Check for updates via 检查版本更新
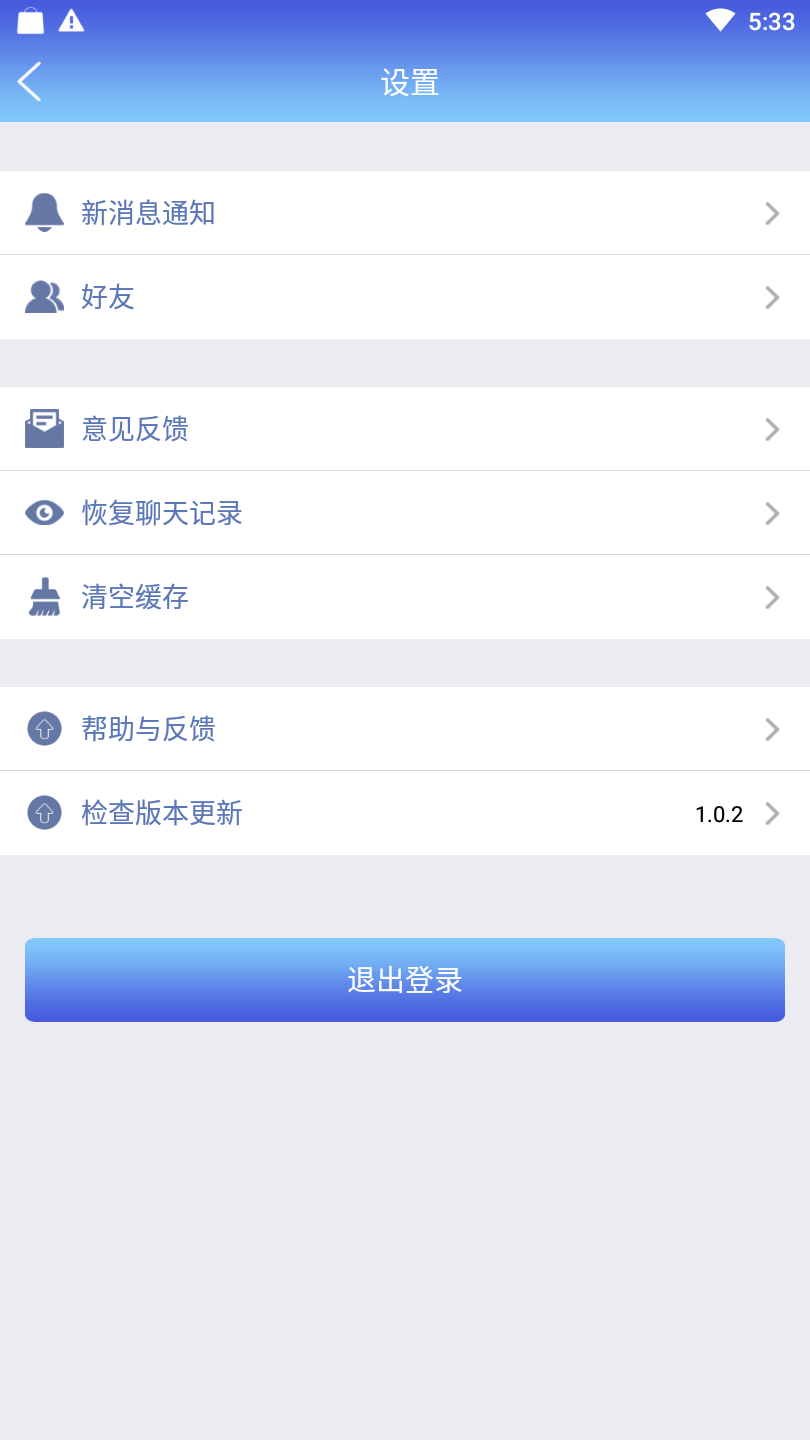The image size is (810, 1440). pyautogui.click(x=404, y=813)
